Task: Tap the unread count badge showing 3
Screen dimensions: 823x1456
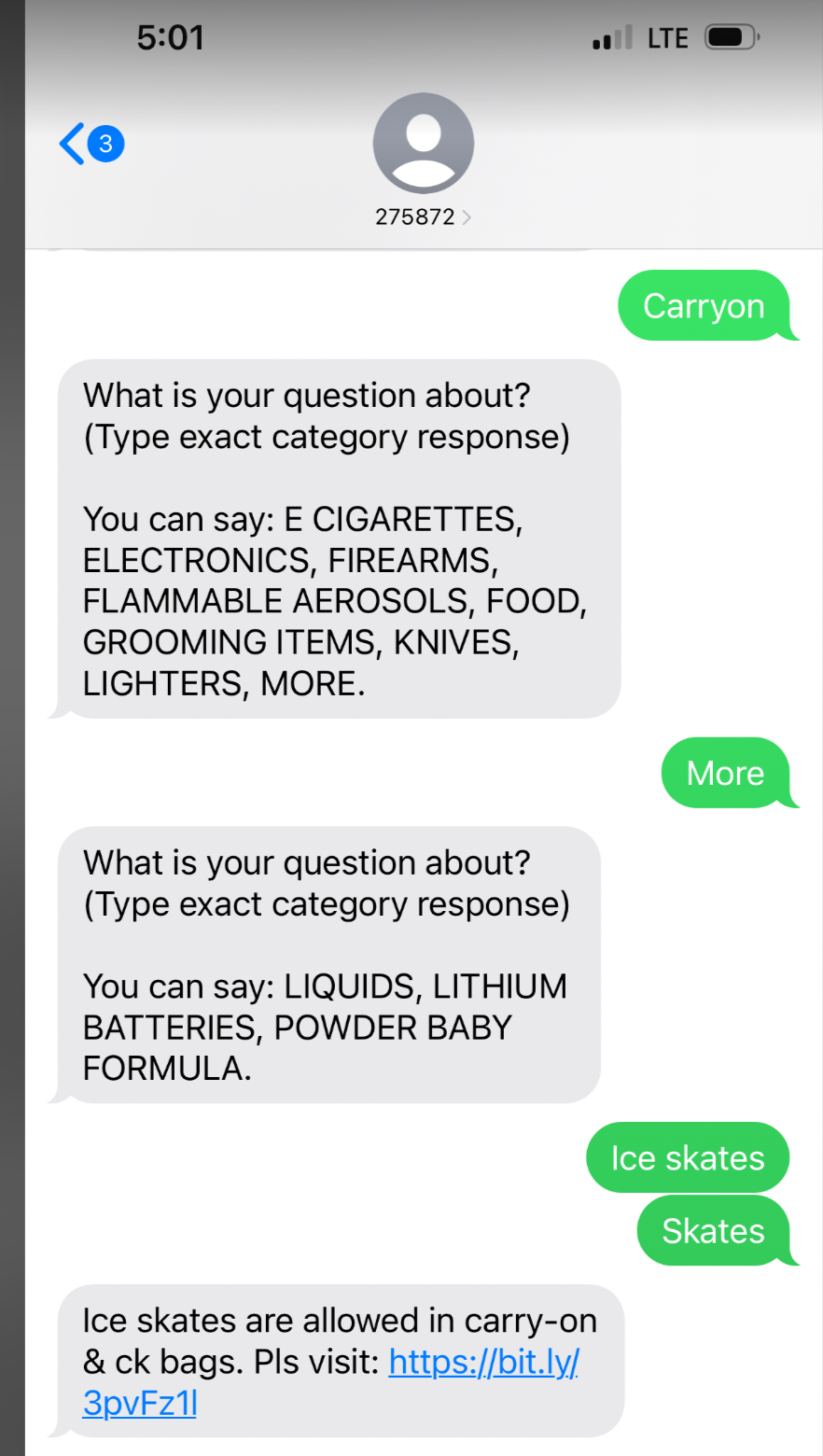Action: [x=105, y=143]
